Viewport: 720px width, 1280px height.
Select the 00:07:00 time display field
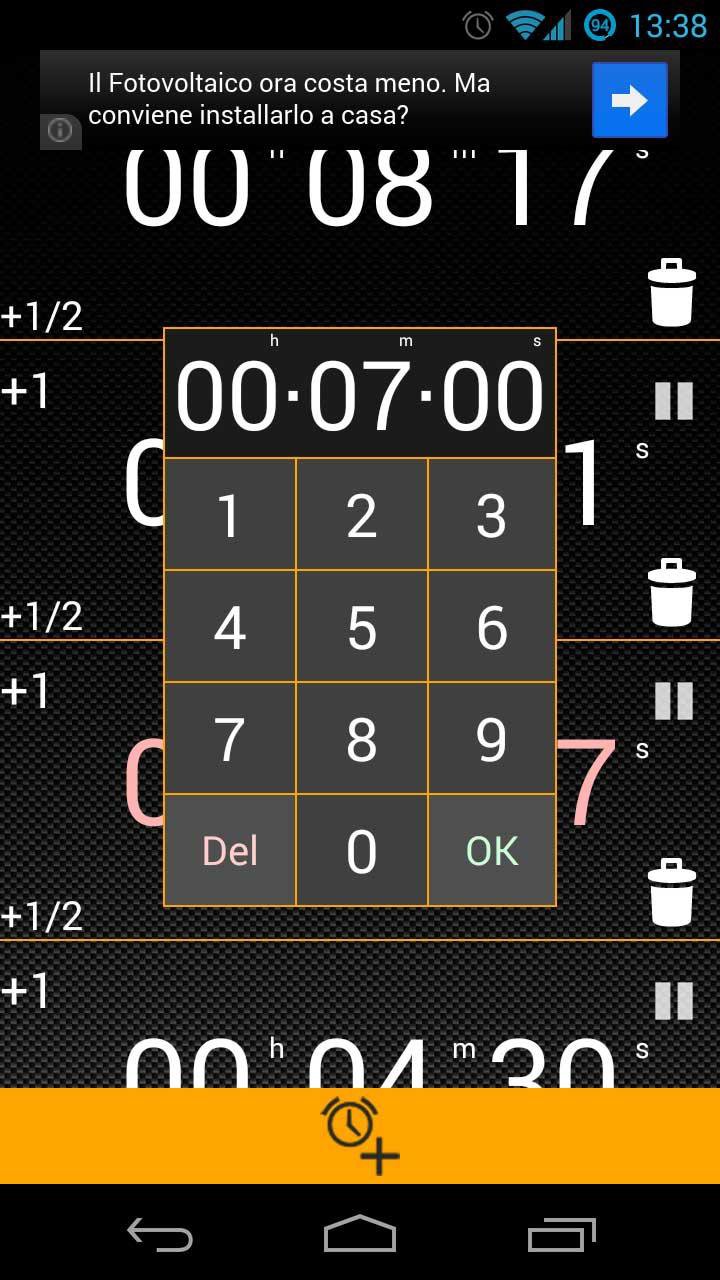pos(358,394)
